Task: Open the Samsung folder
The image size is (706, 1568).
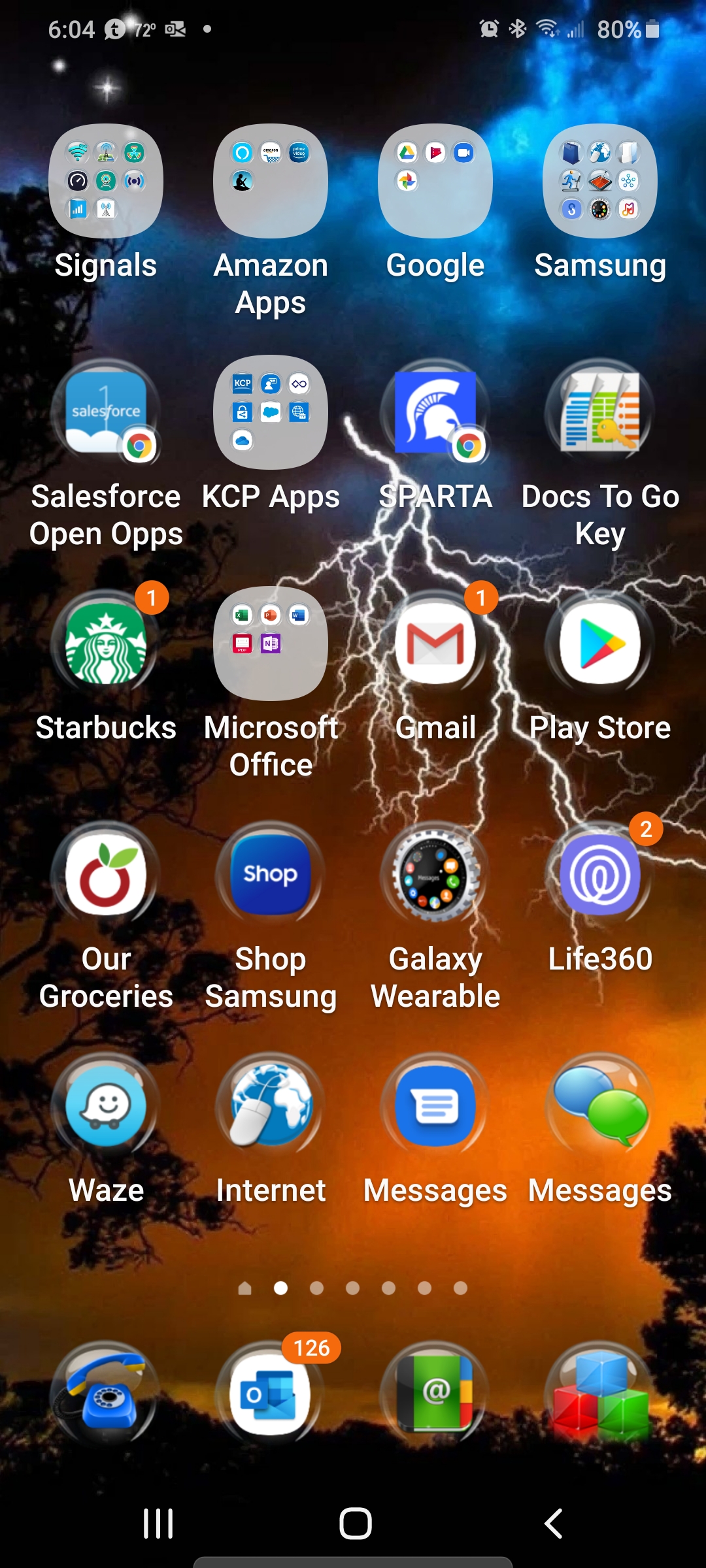Action: point(600,181)
